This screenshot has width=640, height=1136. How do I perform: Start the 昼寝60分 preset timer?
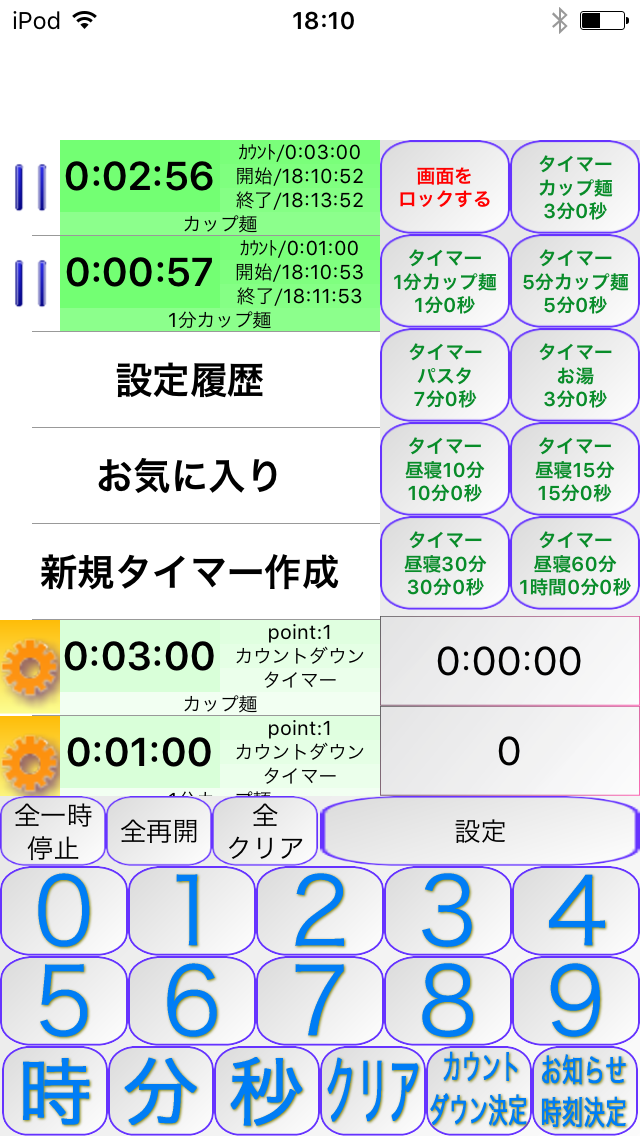coord(575,563)
